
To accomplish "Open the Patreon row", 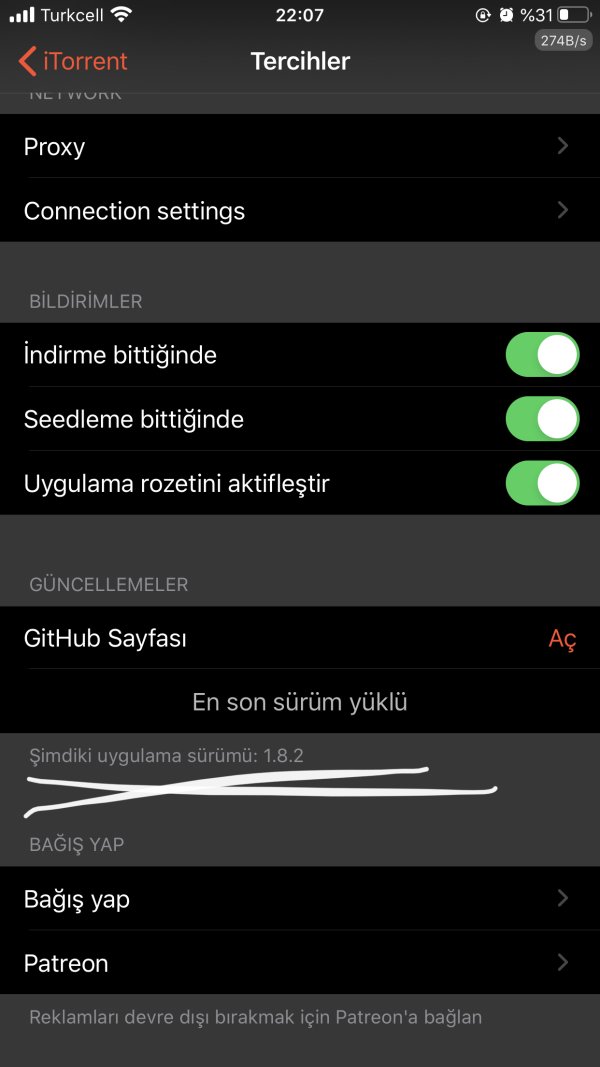I will click(300, 963).
